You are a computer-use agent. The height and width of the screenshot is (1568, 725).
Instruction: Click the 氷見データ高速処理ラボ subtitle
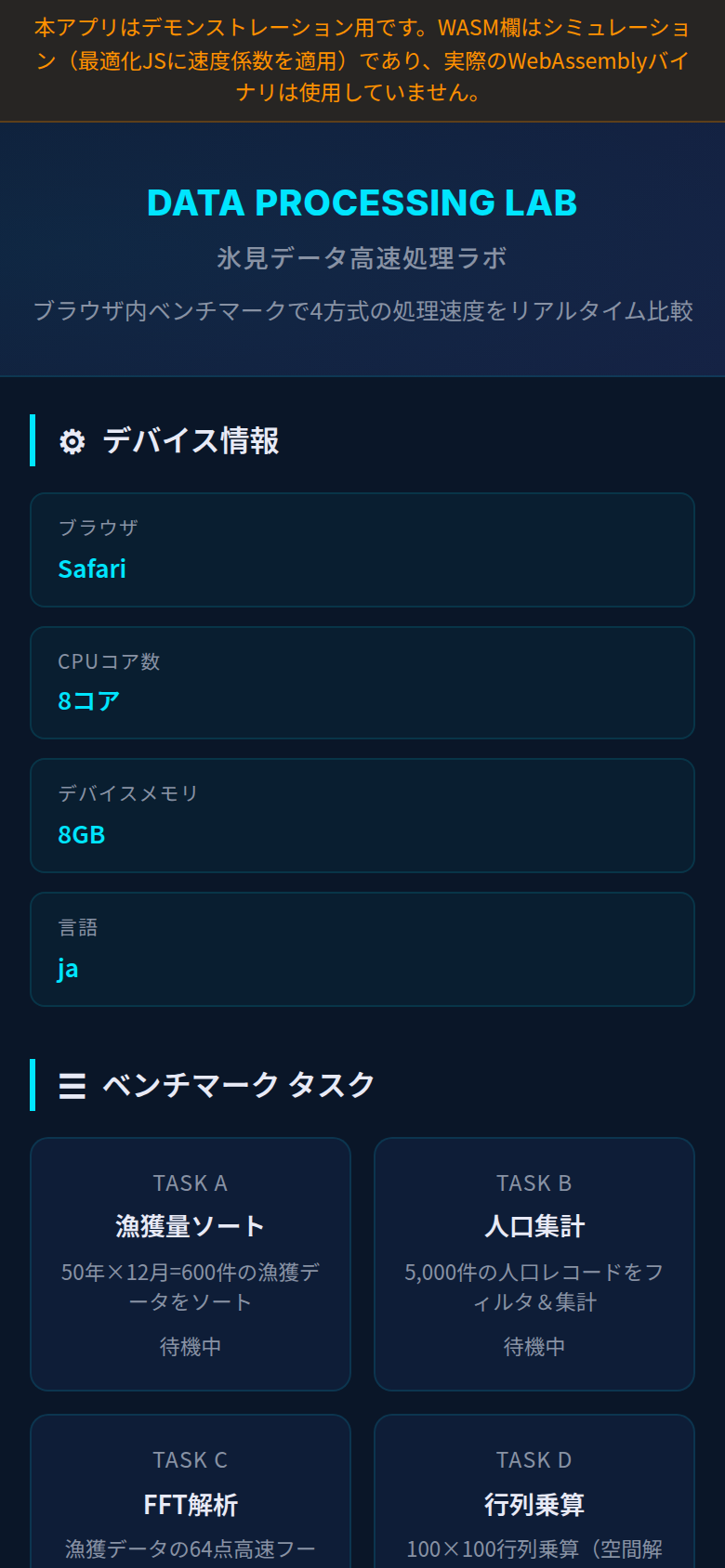pos(362,258)
